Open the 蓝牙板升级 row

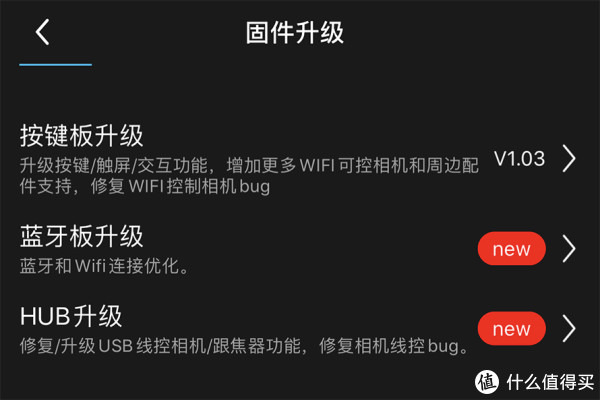tap(300, 250)
